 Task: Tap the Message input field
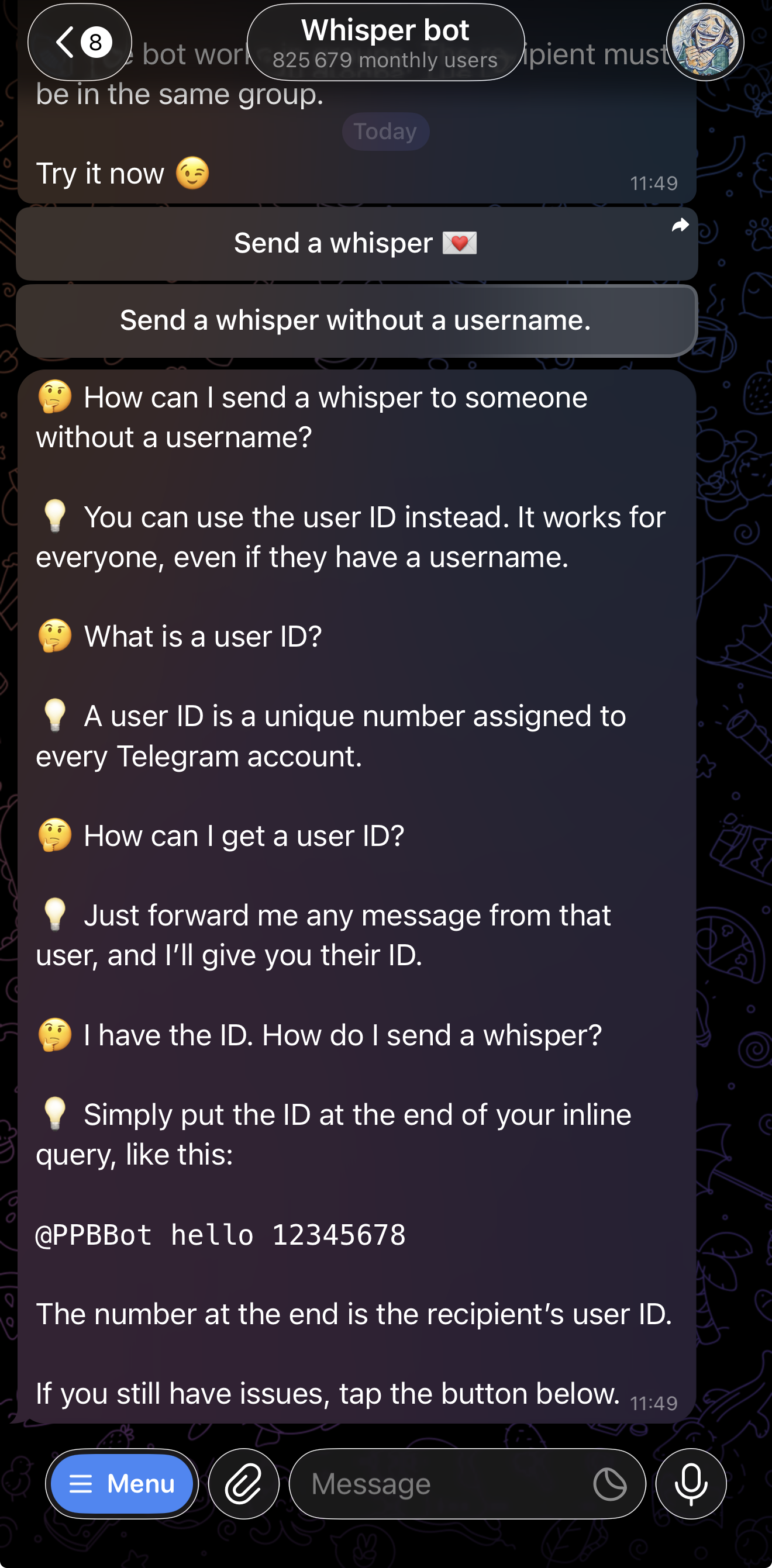tap(426, 1484)
